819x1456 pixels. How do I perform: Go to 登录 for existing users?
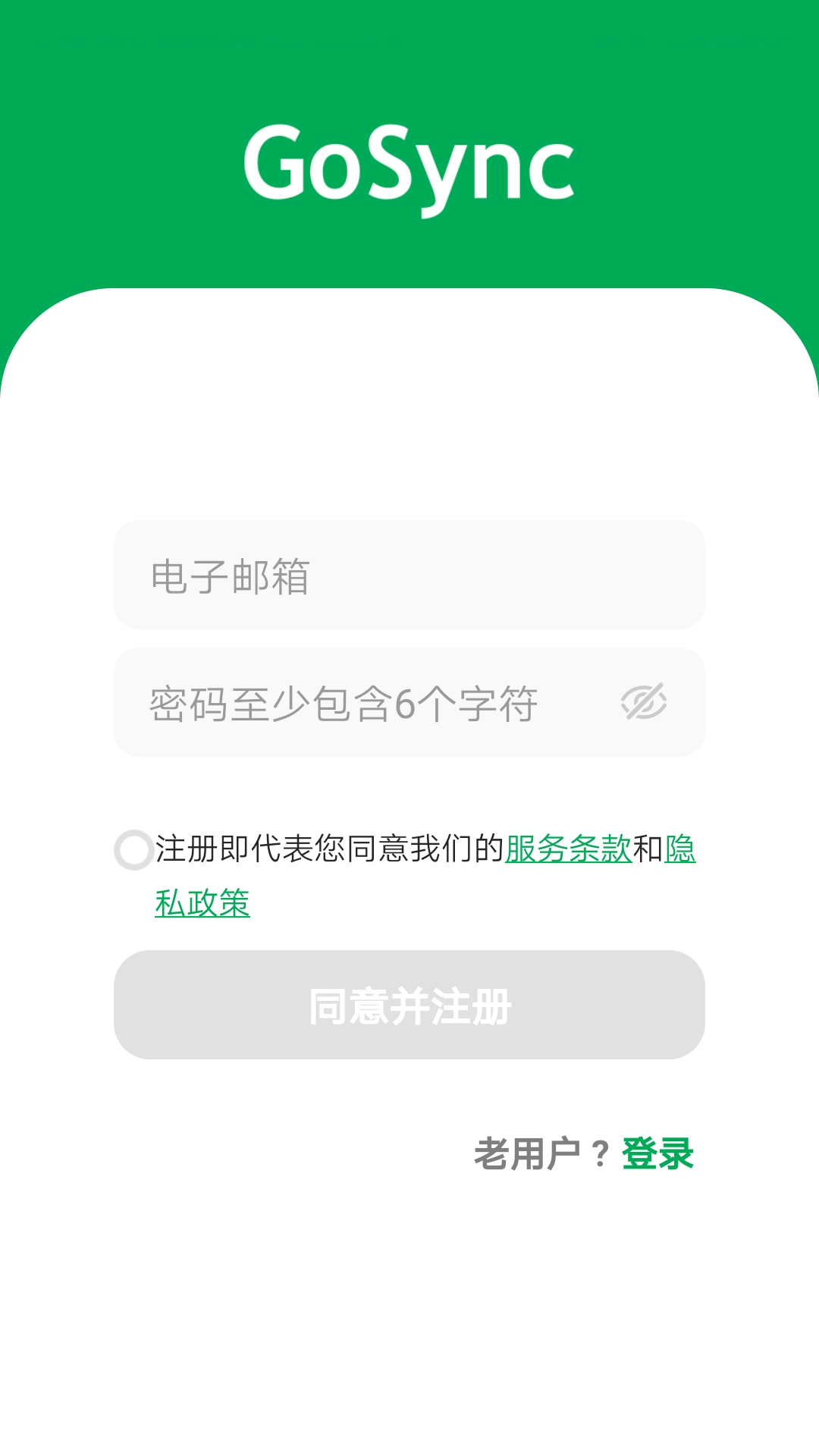[657, 1154]
